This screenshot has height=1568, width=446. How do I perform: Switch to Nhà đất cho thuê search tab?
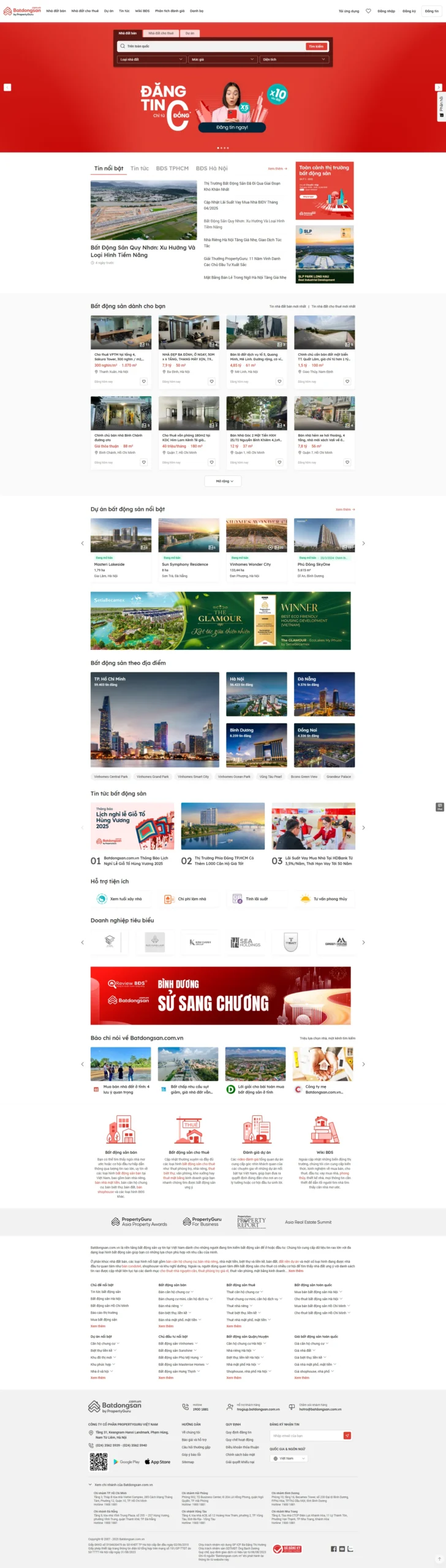click(161, 33)
